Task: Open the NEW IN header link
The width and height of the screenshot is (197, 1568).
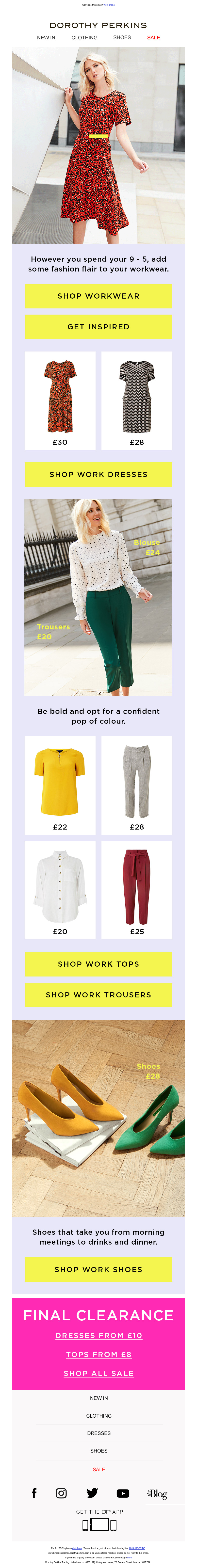Action: click(x=46, y=38)
